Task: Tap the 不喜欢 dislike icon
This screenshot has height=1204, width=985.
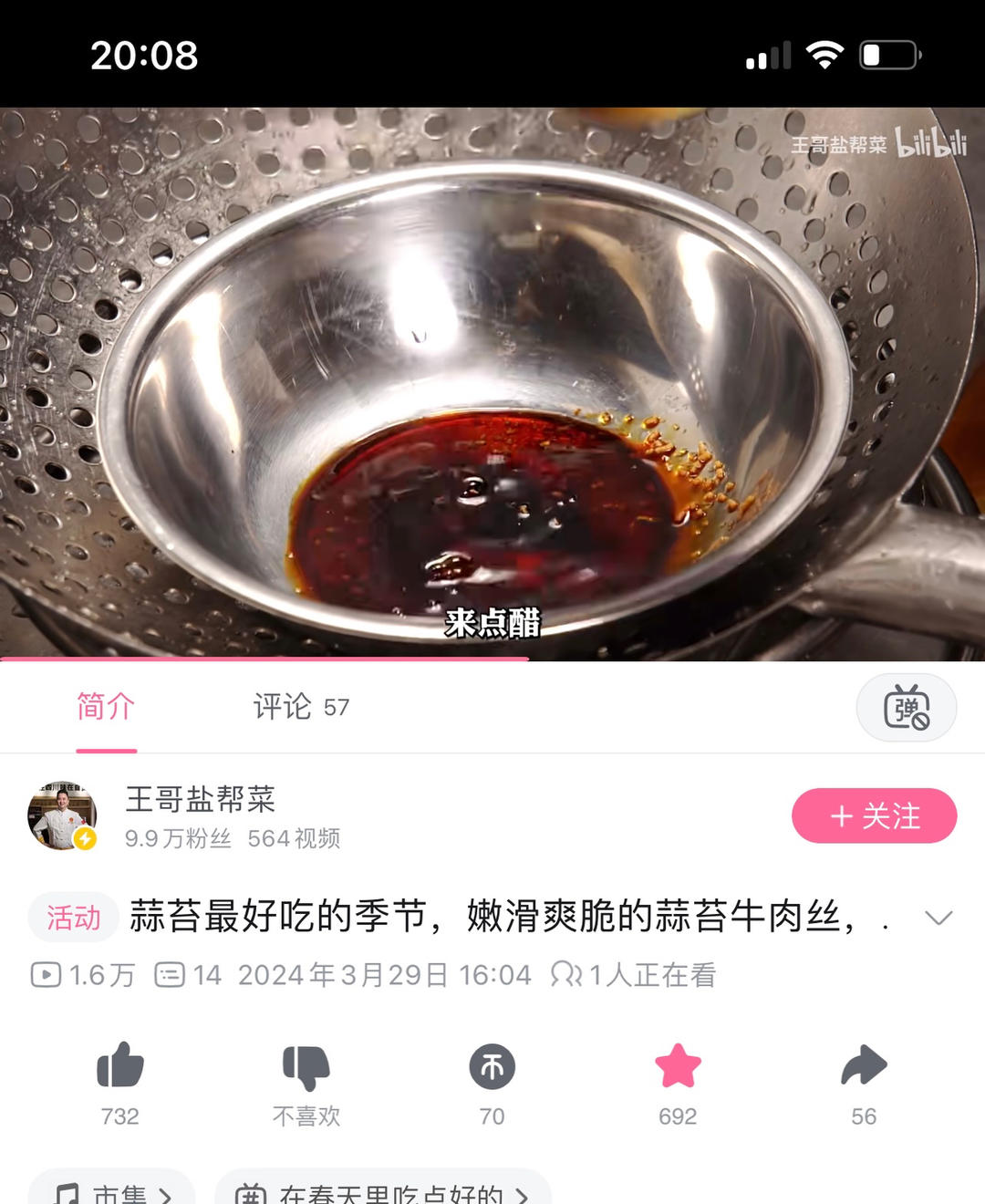Action: 306,1066
